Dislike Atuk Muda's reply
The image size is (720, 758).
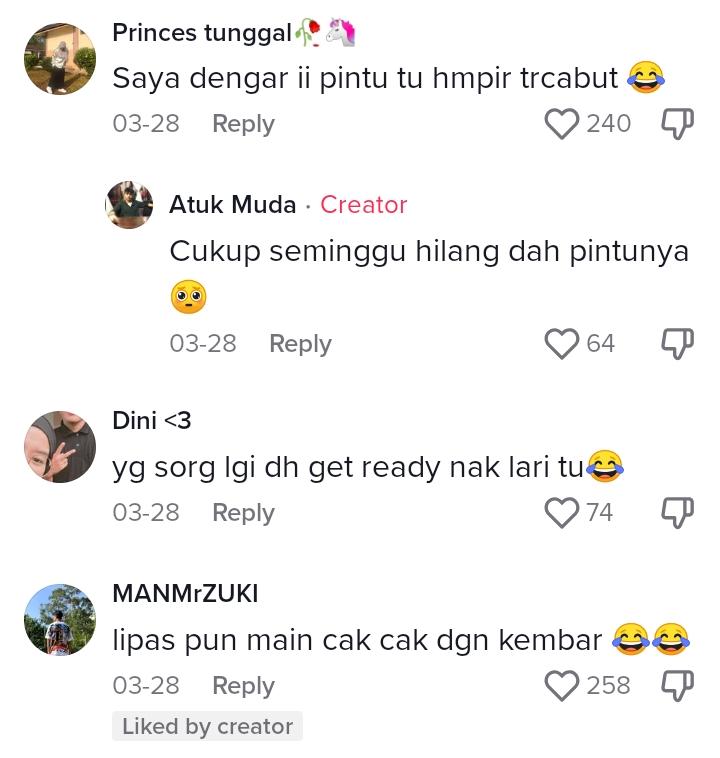pyautogui.click(x=677, y=344)
